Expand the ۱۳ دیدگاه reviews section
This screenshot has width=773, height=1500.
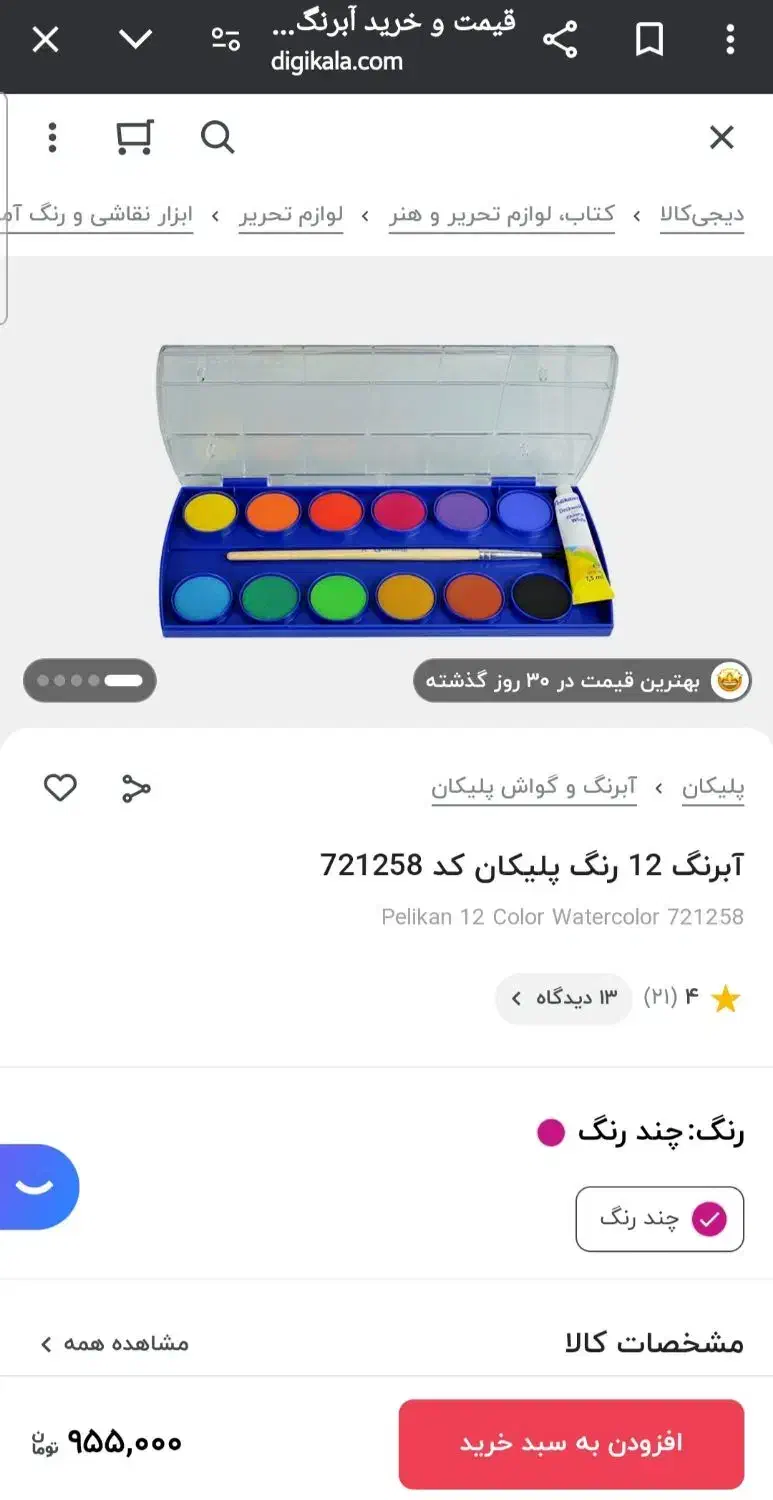[563, 998]
